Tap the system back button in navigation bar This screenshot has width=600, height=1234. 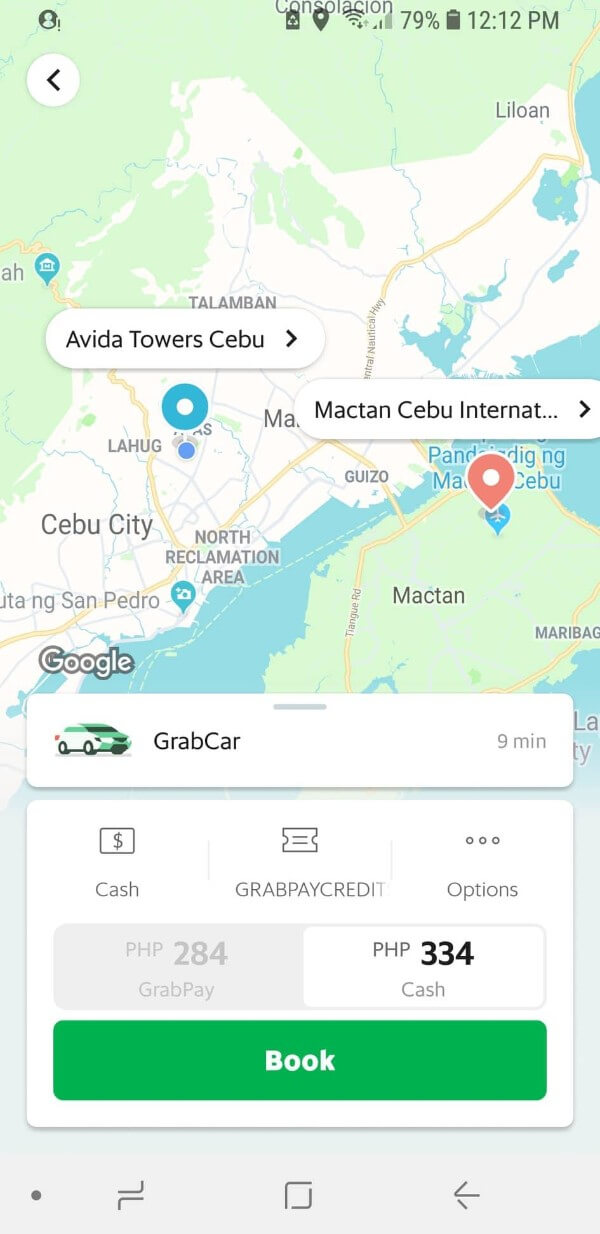(466, 1194)
